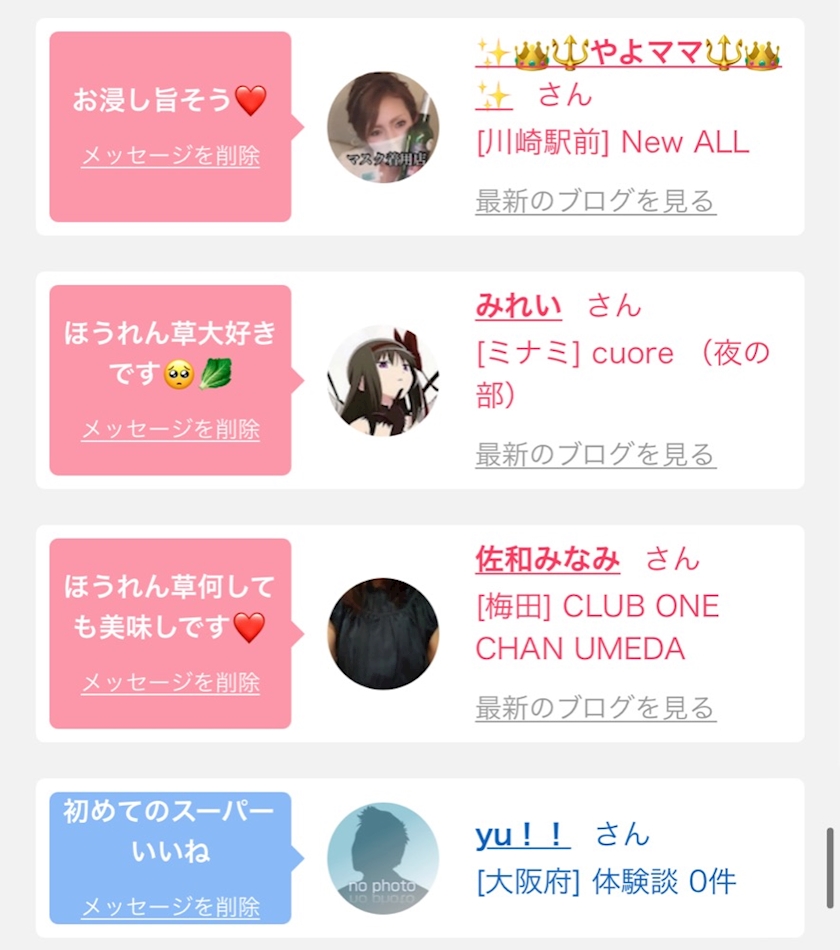Open みれい's profile link
Image resolution: width=840 pixels, height=950 pixels.
click(x=518, y=305)
